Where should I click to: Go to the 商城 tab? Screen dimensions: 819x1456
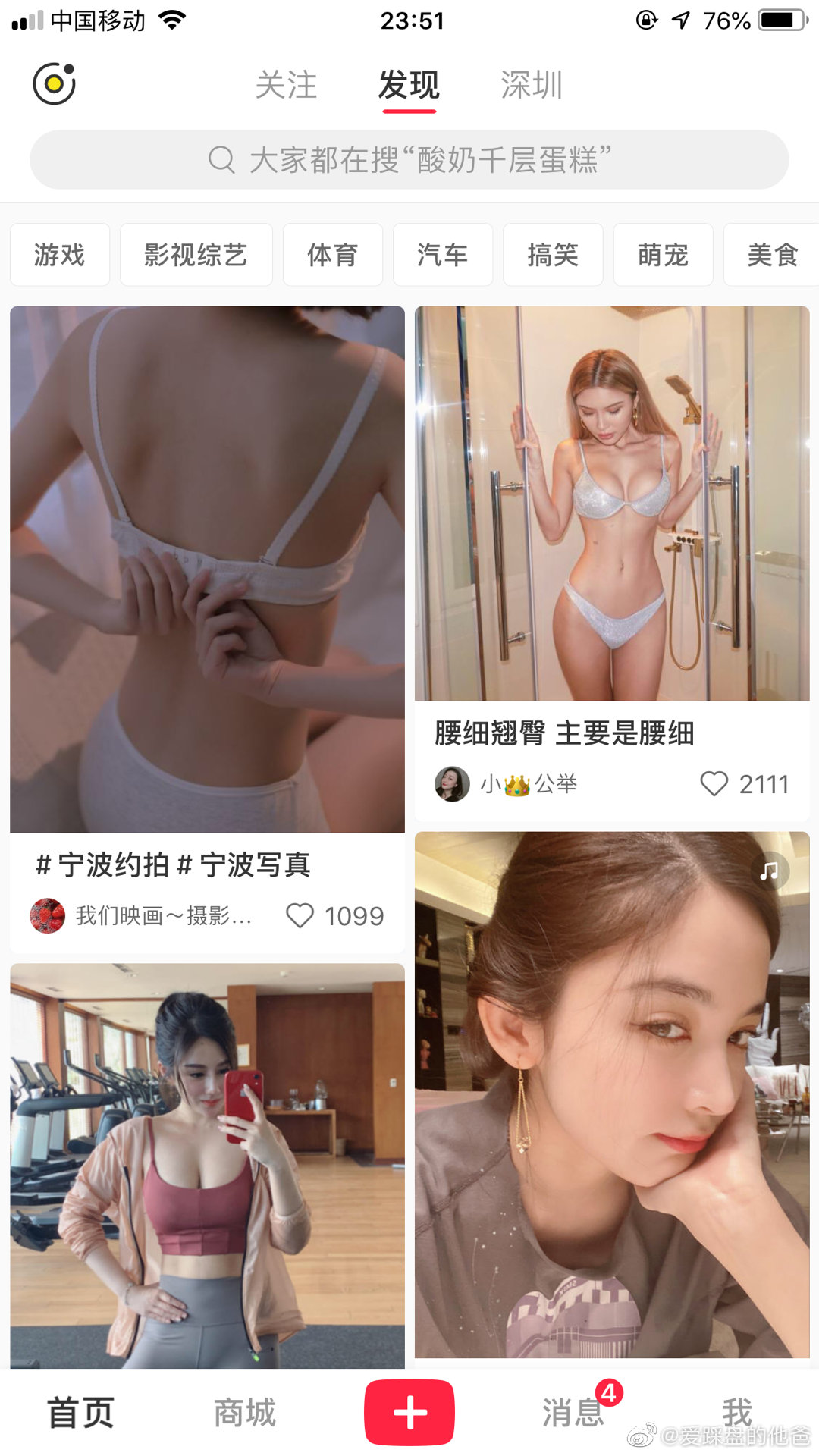(245, 1413)
